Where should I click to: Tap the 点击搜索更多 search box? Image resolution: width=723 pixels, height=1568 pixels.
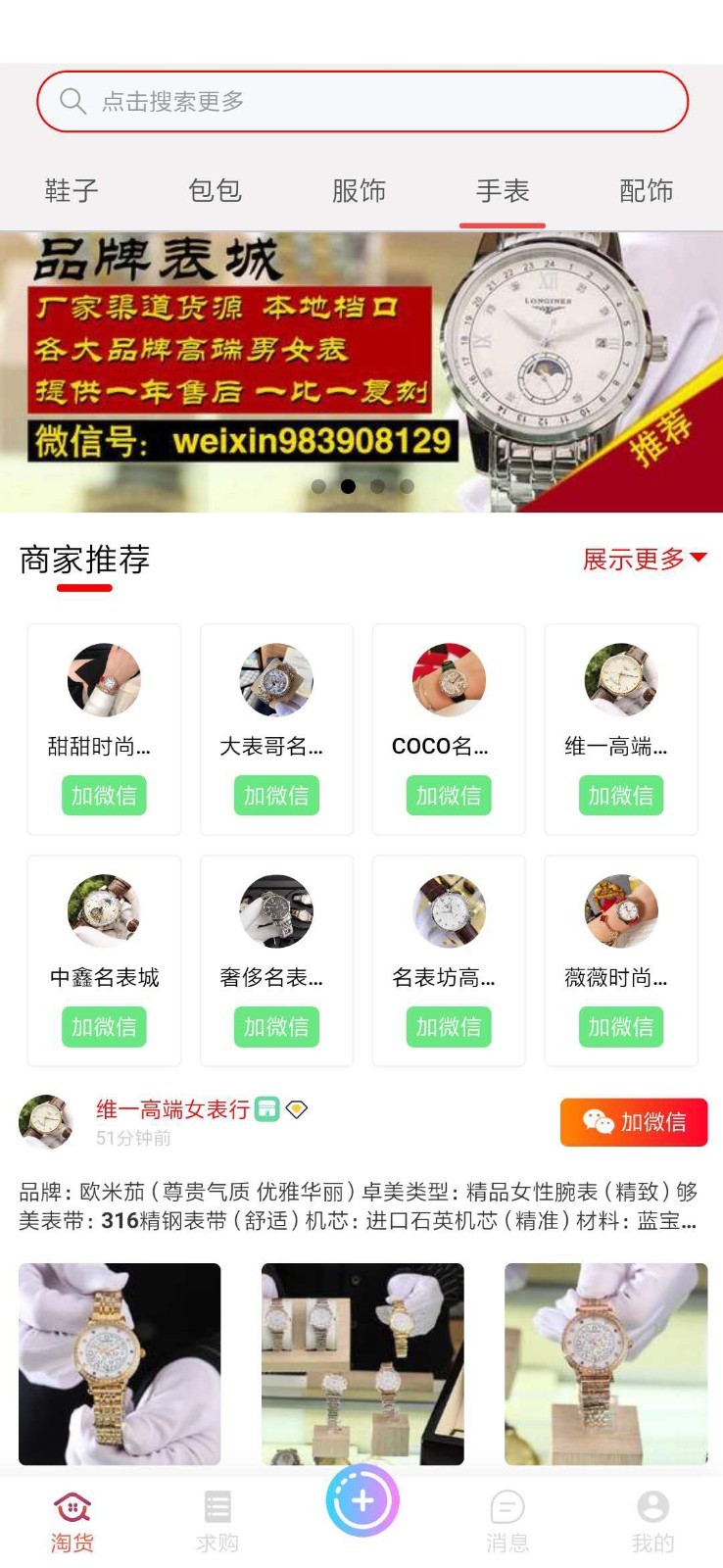tap(362, 101)
